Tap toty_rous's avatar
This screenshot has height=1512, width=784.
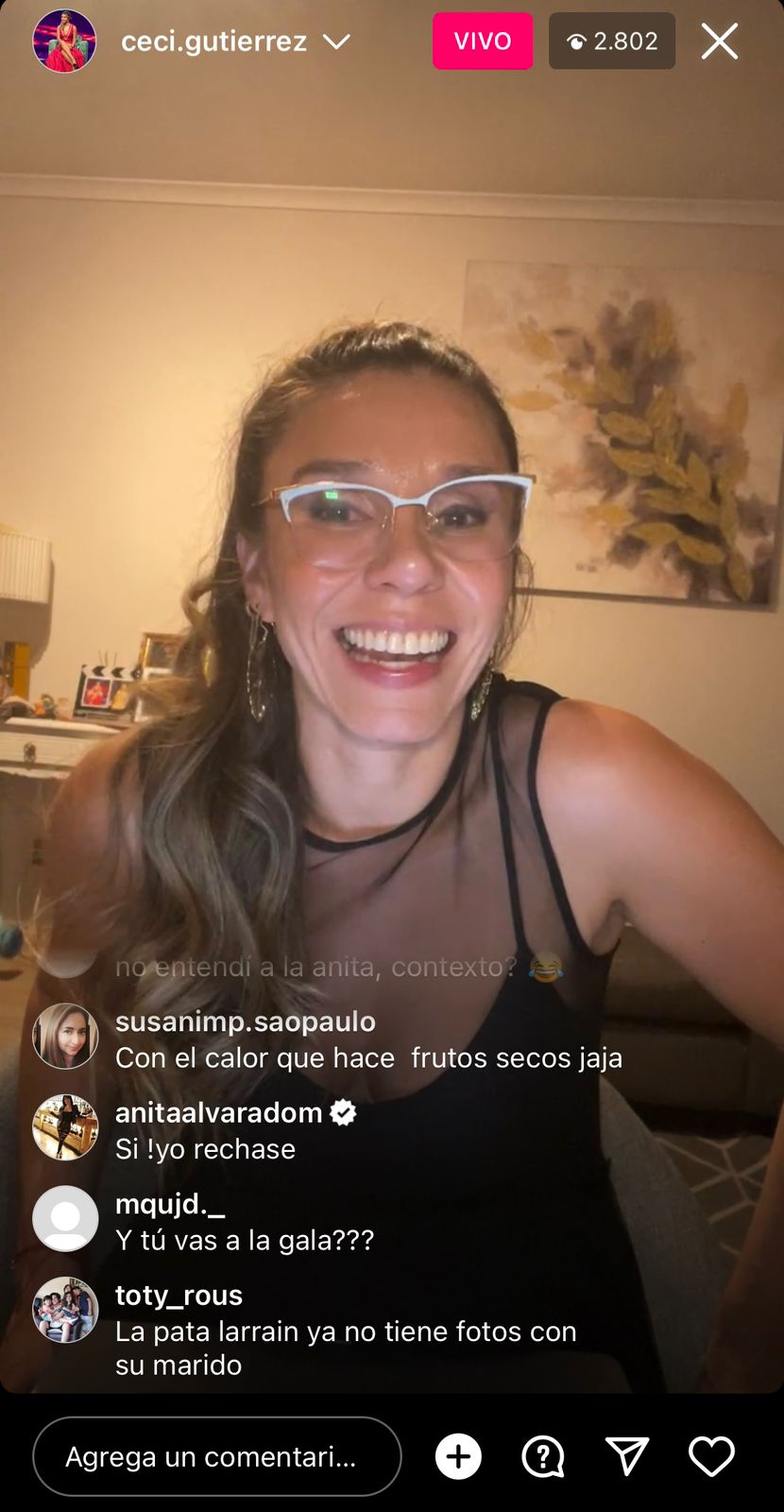pyautogui.click(x=65, y=1311)
